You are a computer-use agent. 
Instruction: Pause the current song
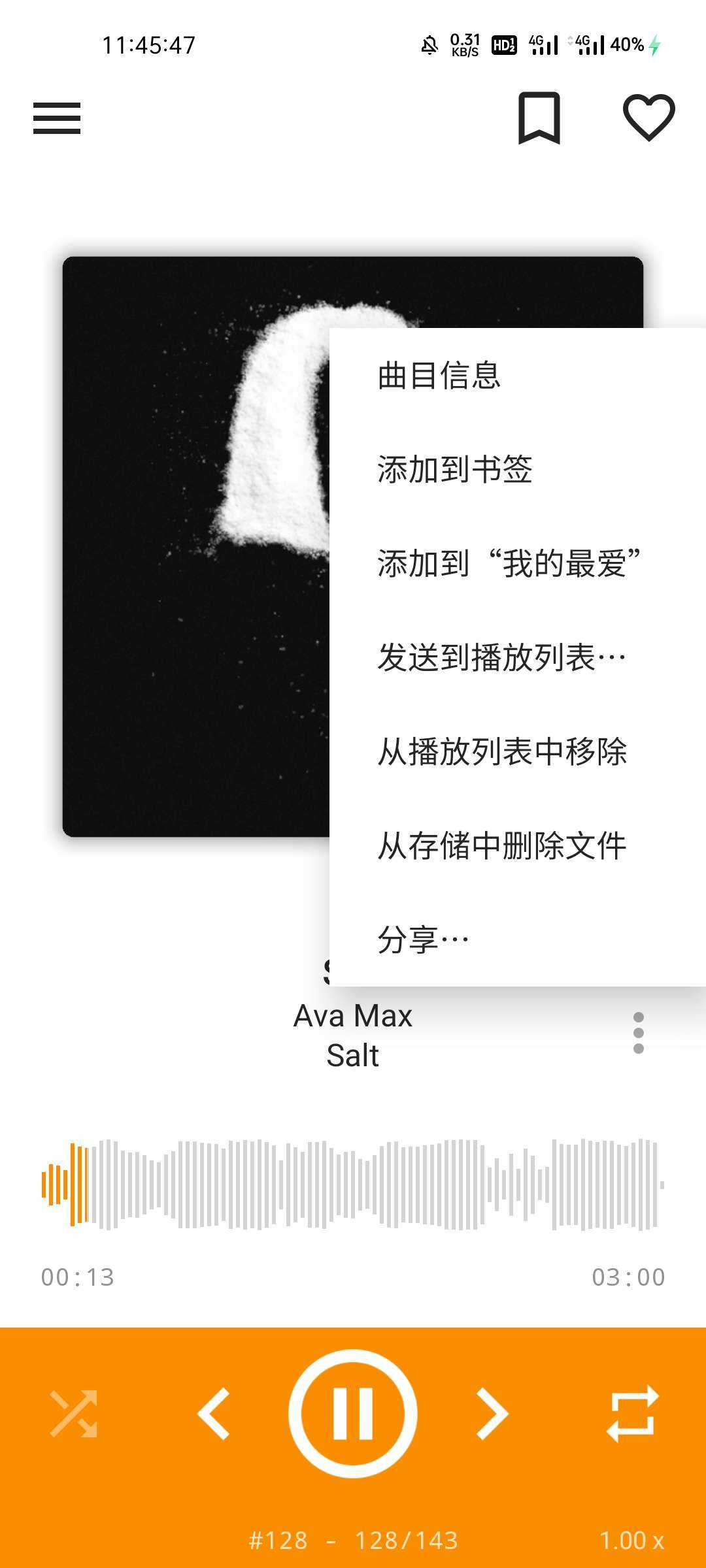coord(353,1414)
